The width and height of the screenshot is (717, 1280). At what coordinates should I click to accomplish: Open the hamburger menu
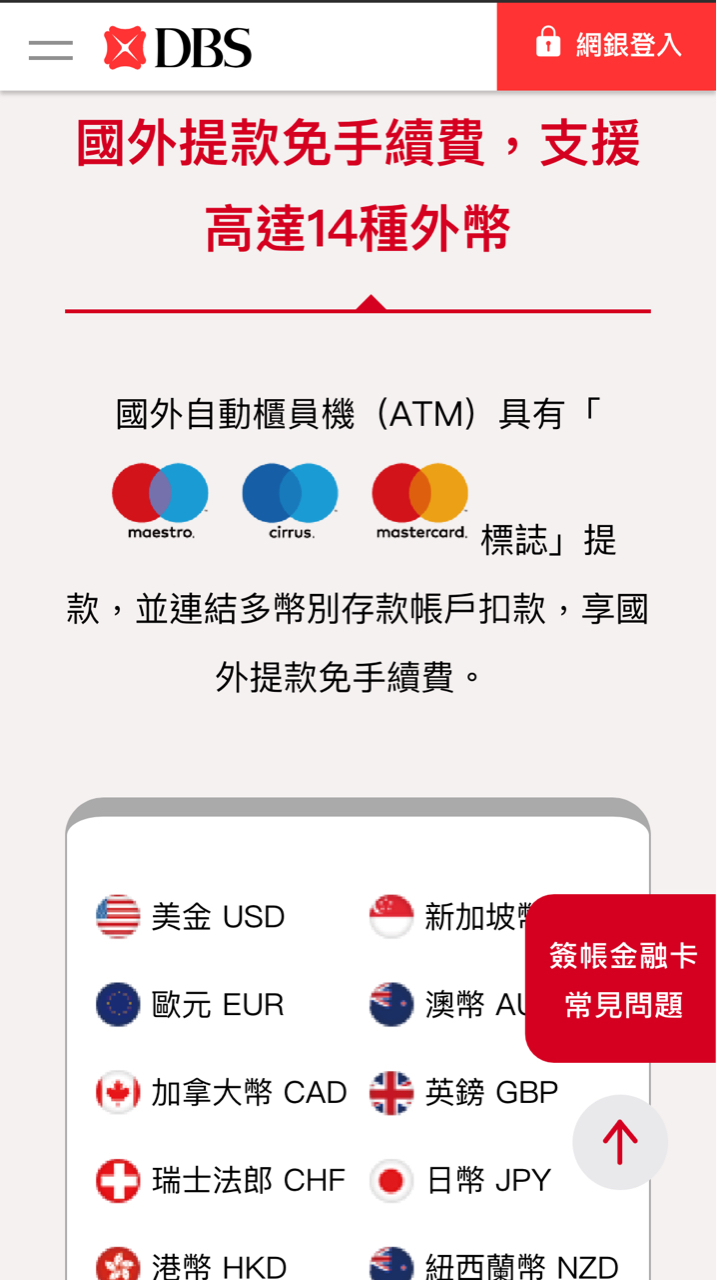pyautogui.click(x=51, y=50)
